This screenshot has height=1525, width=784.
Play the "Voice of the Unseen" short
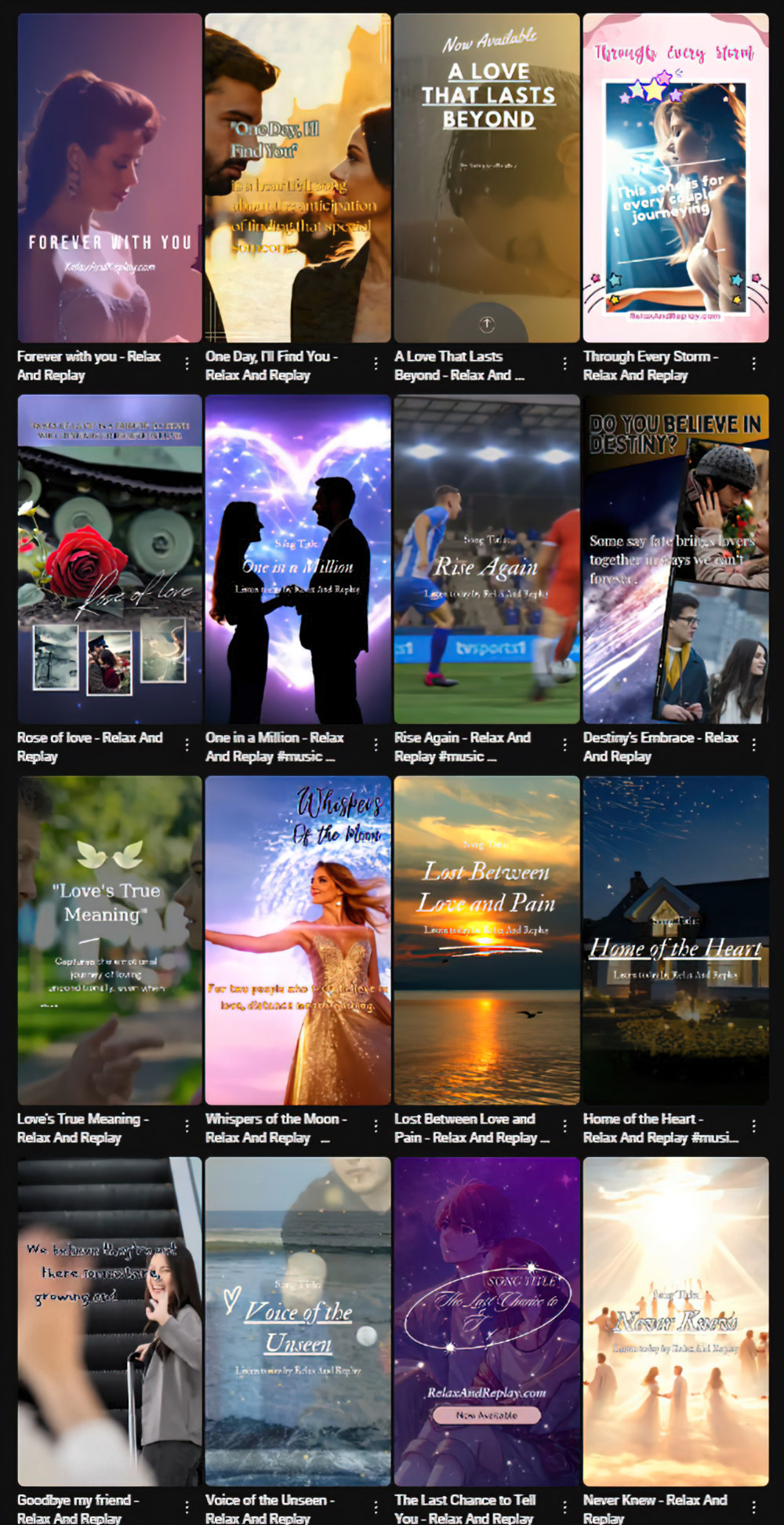298,1321
